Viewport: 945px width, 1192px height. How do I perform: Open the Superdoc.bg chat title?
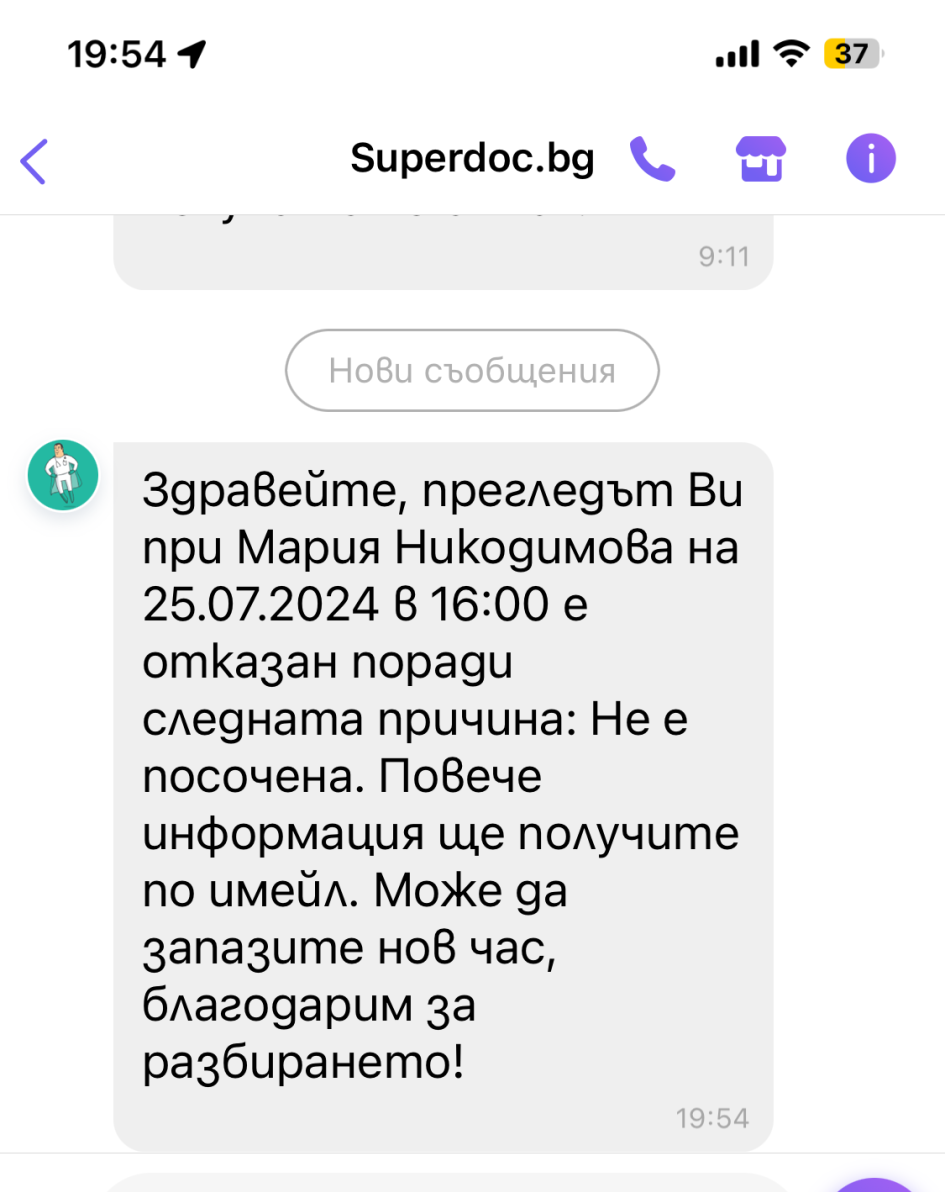[x=472, y=159]
